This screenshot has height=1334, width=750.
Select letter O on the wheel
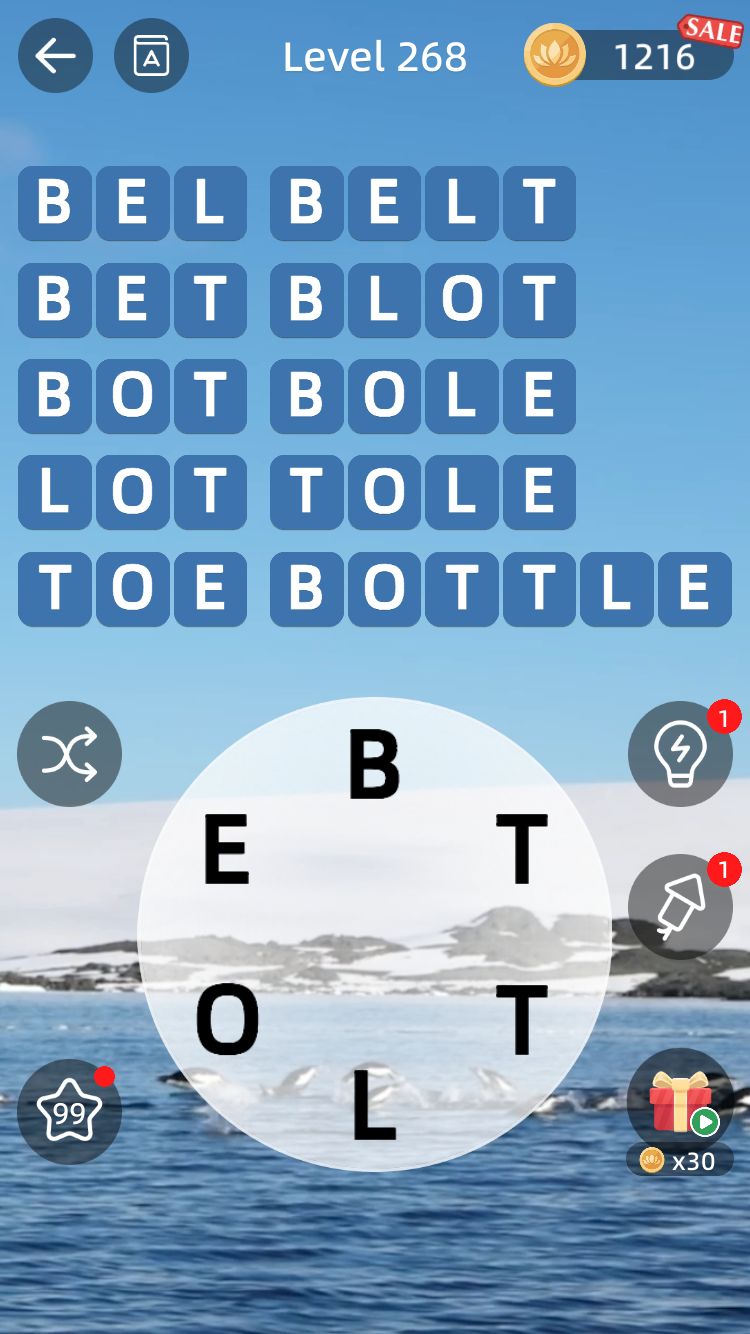227,1020
